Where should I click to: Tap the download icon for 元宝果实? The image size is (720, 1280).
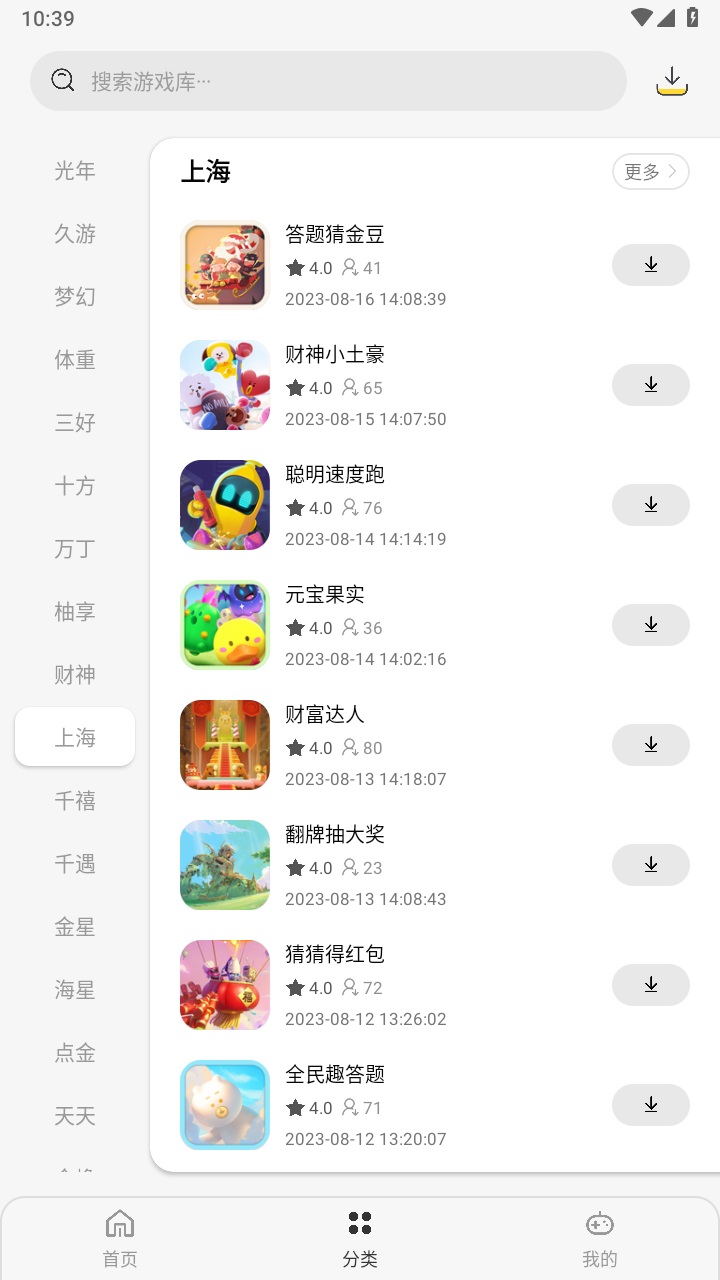point(650,625)
